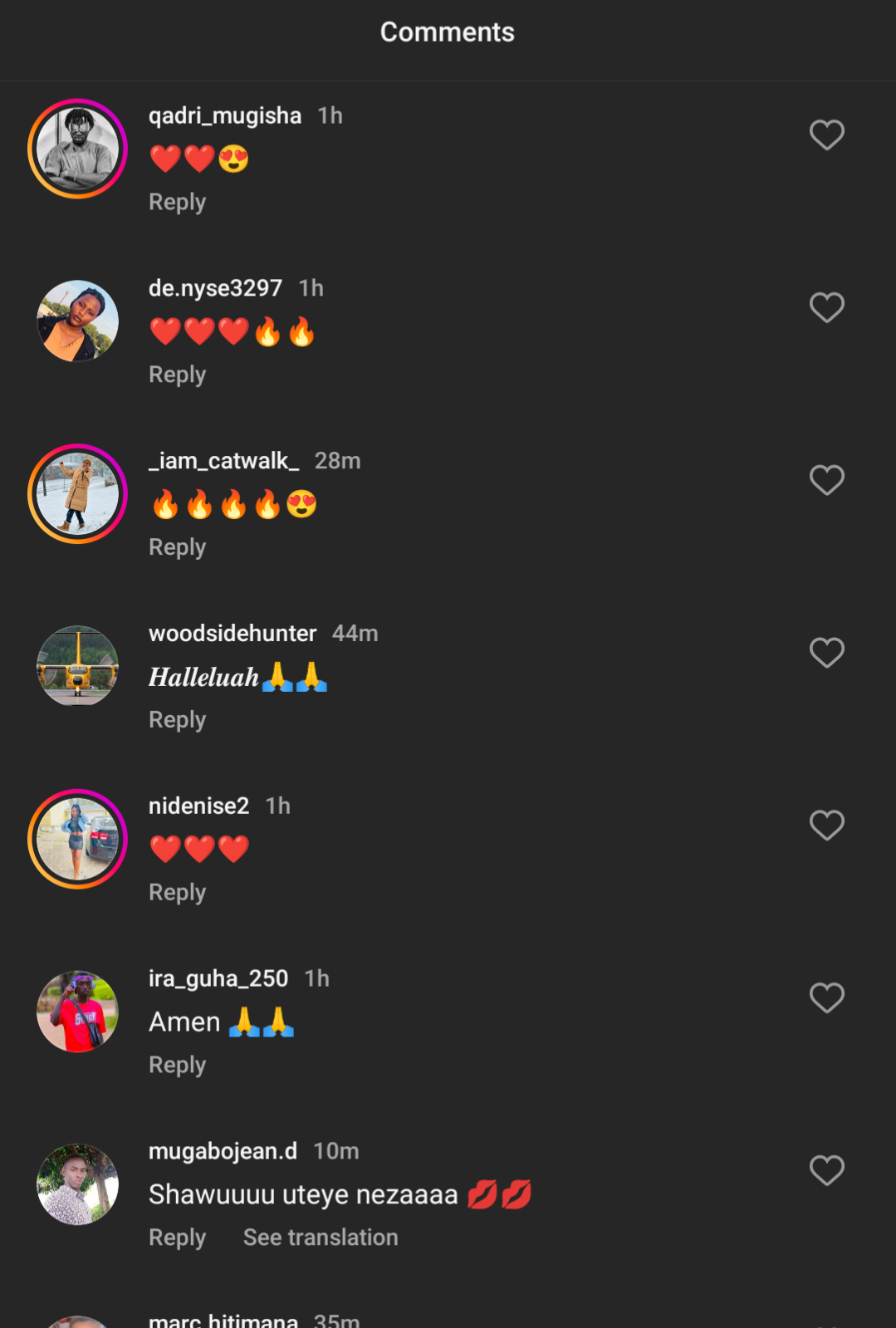Like nidenise2's hearts comment
The height and width of the screenshot is (1328, 896).
click(x=826, y=826)
